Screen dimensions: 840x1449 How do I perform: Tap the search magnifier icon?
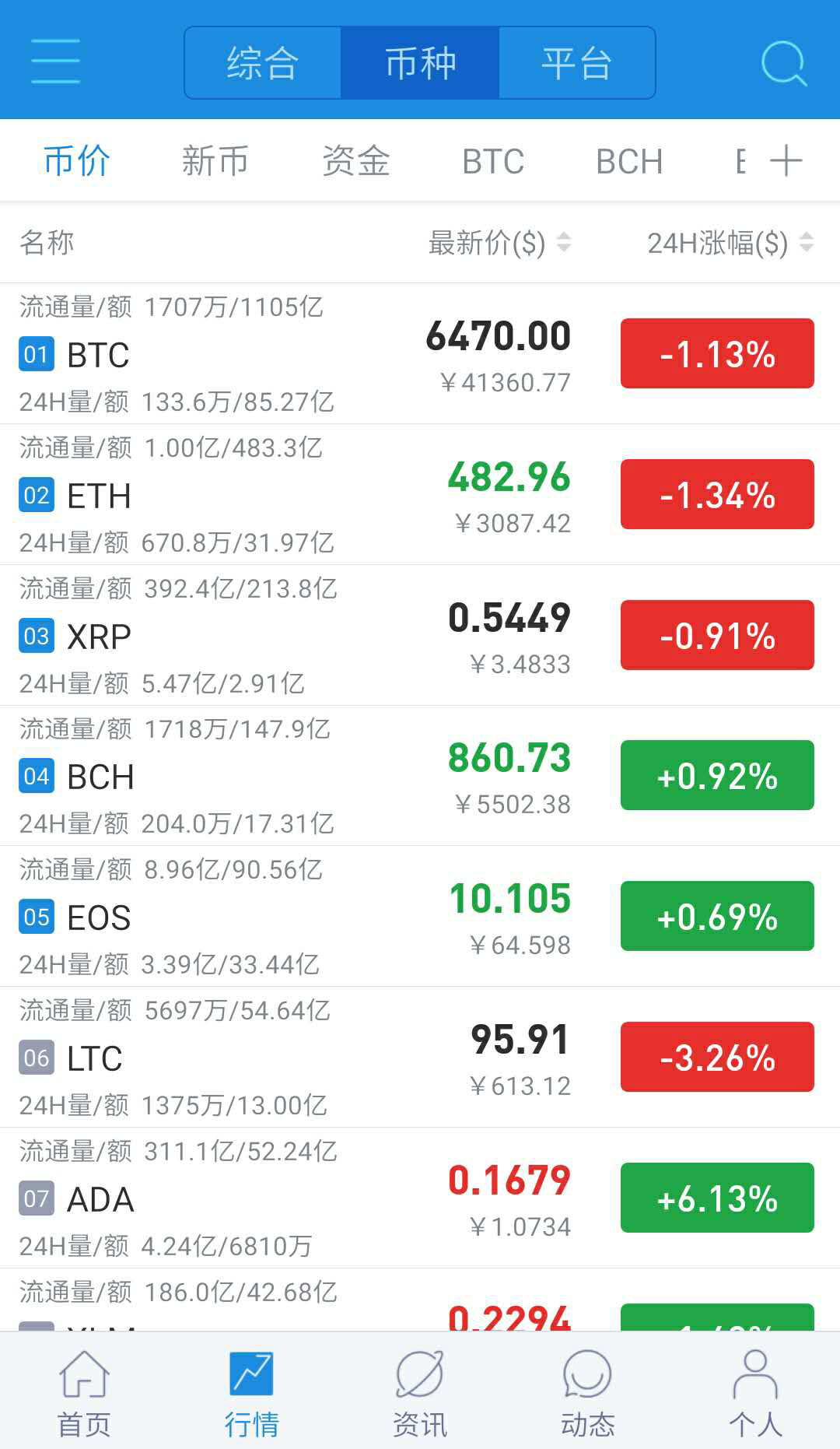click(x=783, y=63)
